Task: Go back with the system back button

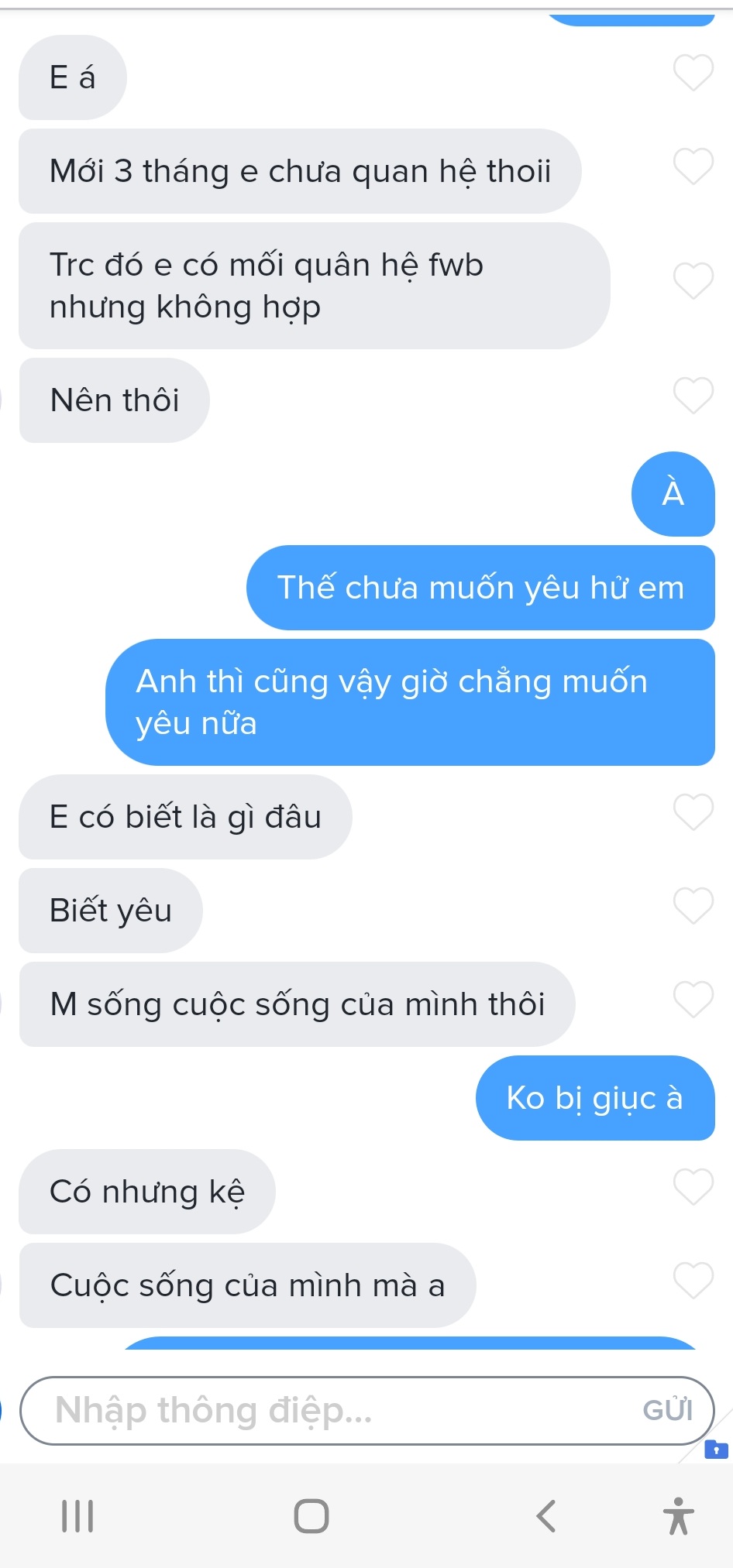Action: click(546, 1516)
